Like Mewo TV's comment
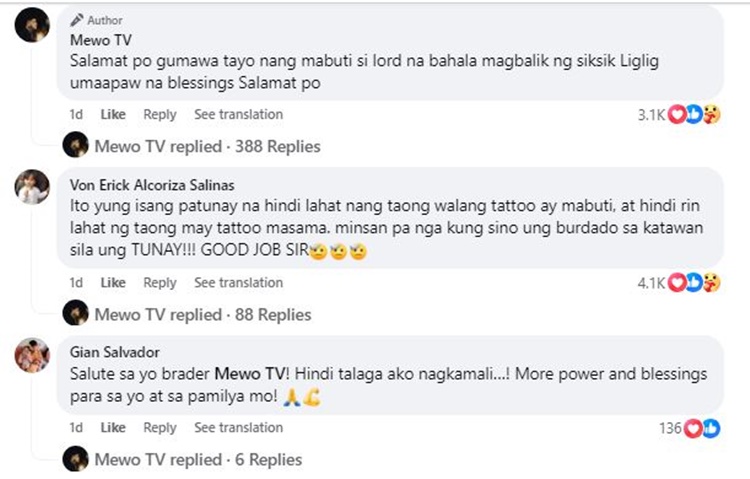The width and height of the screenshot is (750, 479). tap(113, 115)
